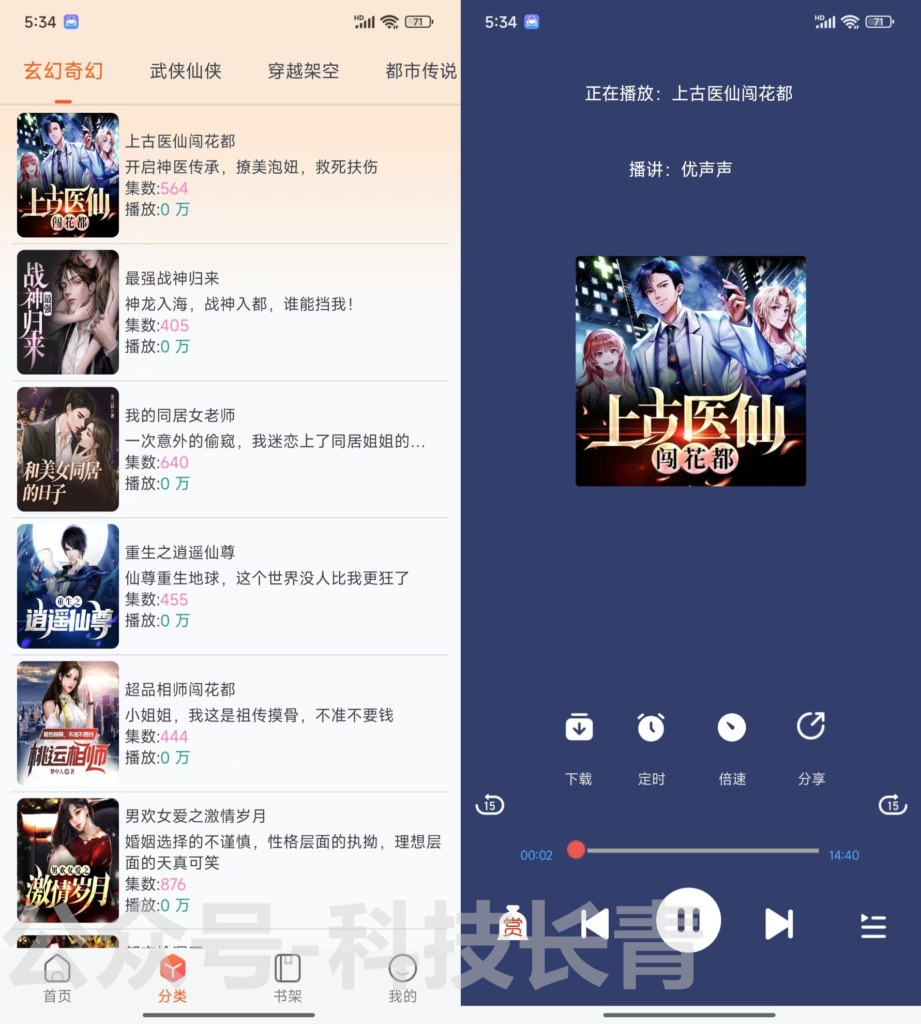Viewport: 921px width, 1024px height.
Task: Switch to the 武侠仙侠 category tab
Action: click(185, 71)
